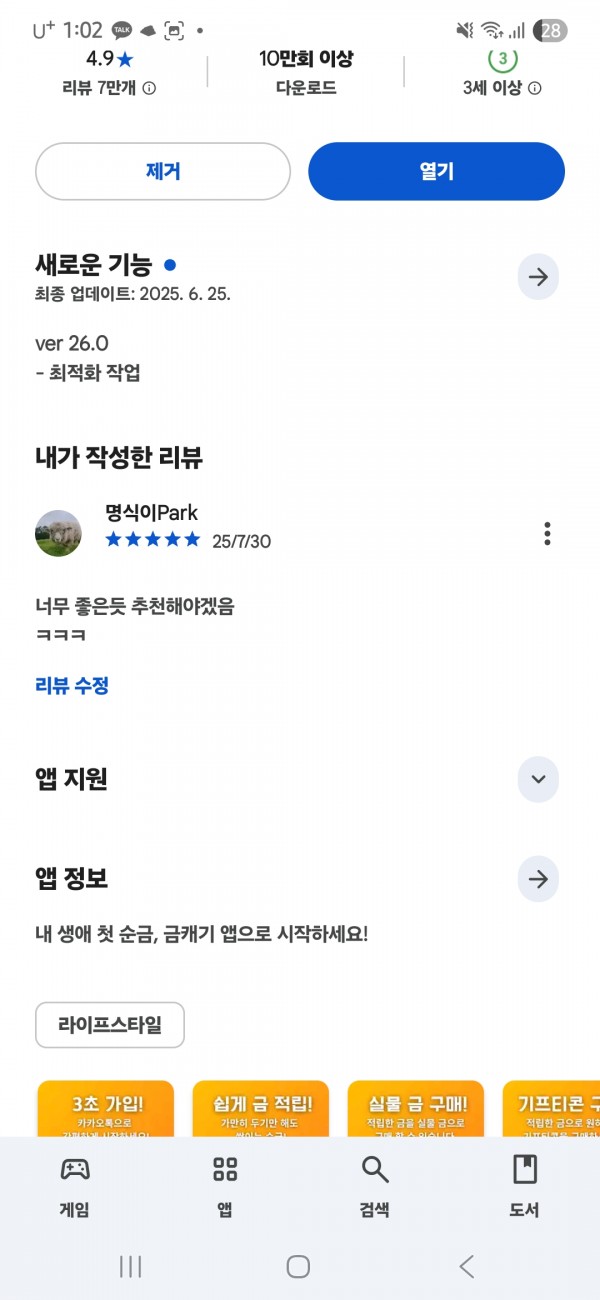Tap 리뷰 수정 to edit review
Image resolution: width=600 pixels, height=1300 pixels.
[x=72, y=686]
